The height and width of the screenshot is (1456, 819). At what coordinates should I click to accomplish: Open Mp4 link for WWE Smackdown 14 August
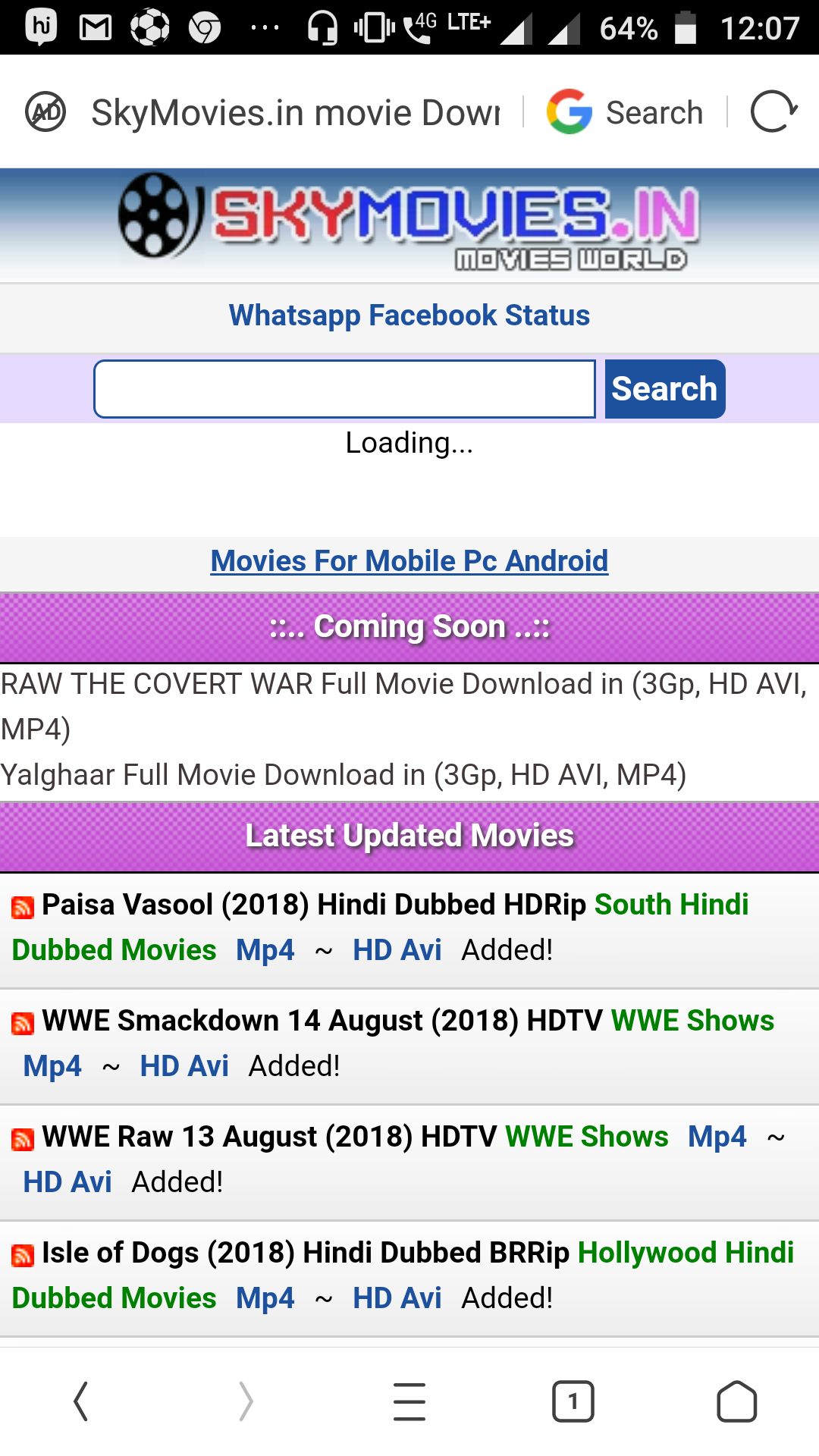pos(52,1066)
